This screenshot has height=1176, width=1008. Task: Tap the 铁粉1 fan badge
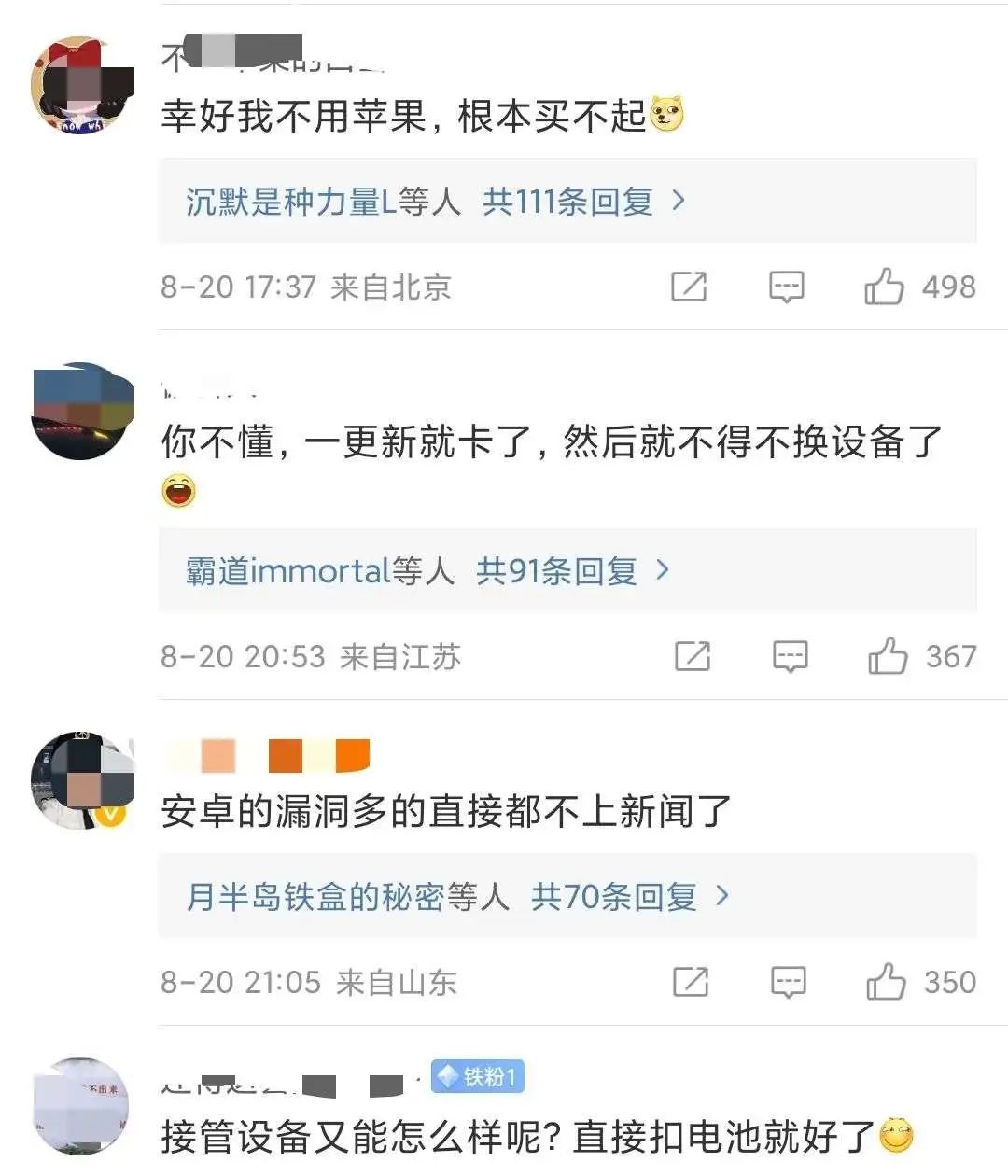tap(478, 1077)
